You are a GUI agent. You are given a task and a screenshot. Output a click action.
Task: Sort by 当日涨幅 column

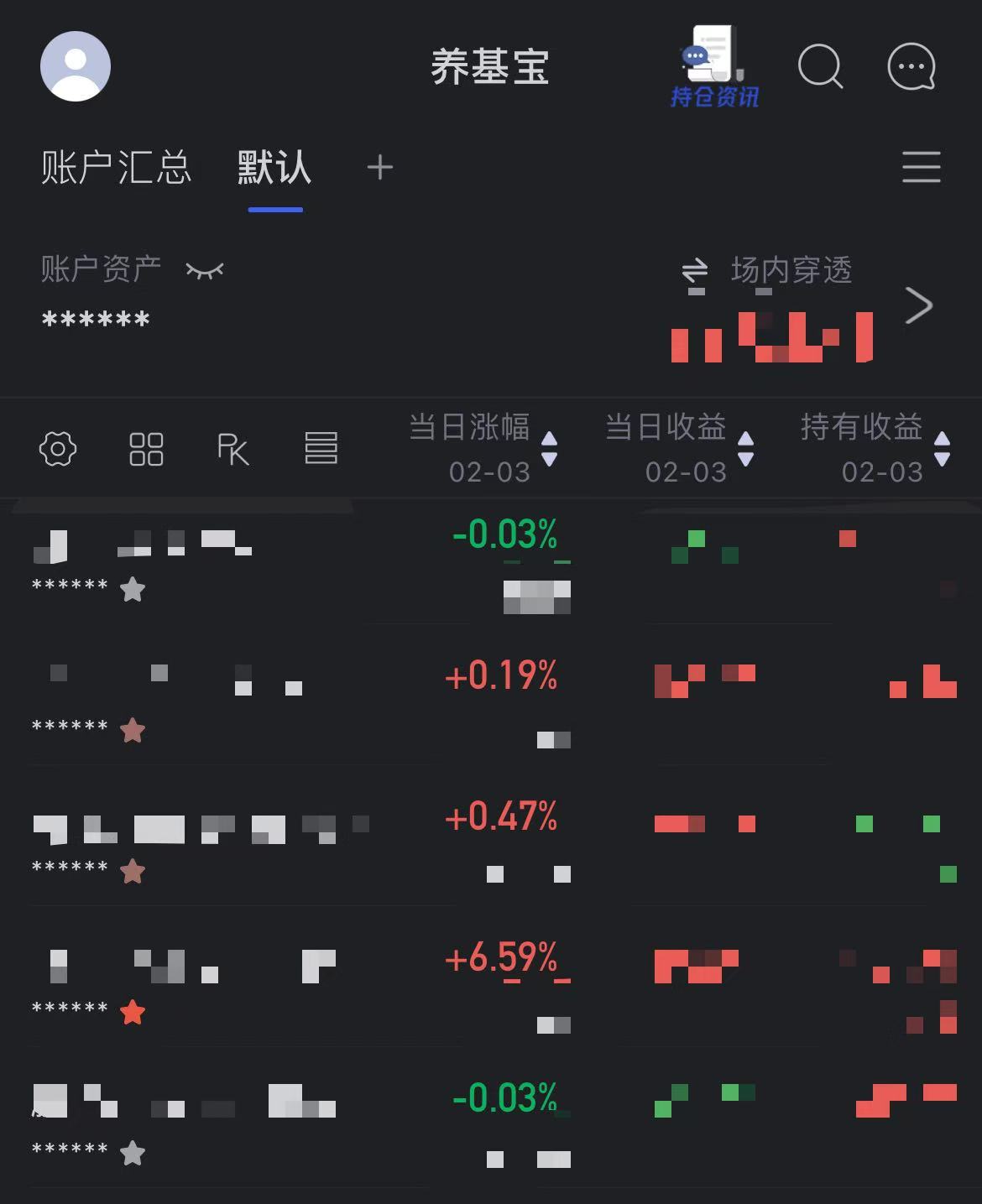[x=483, y=448]
